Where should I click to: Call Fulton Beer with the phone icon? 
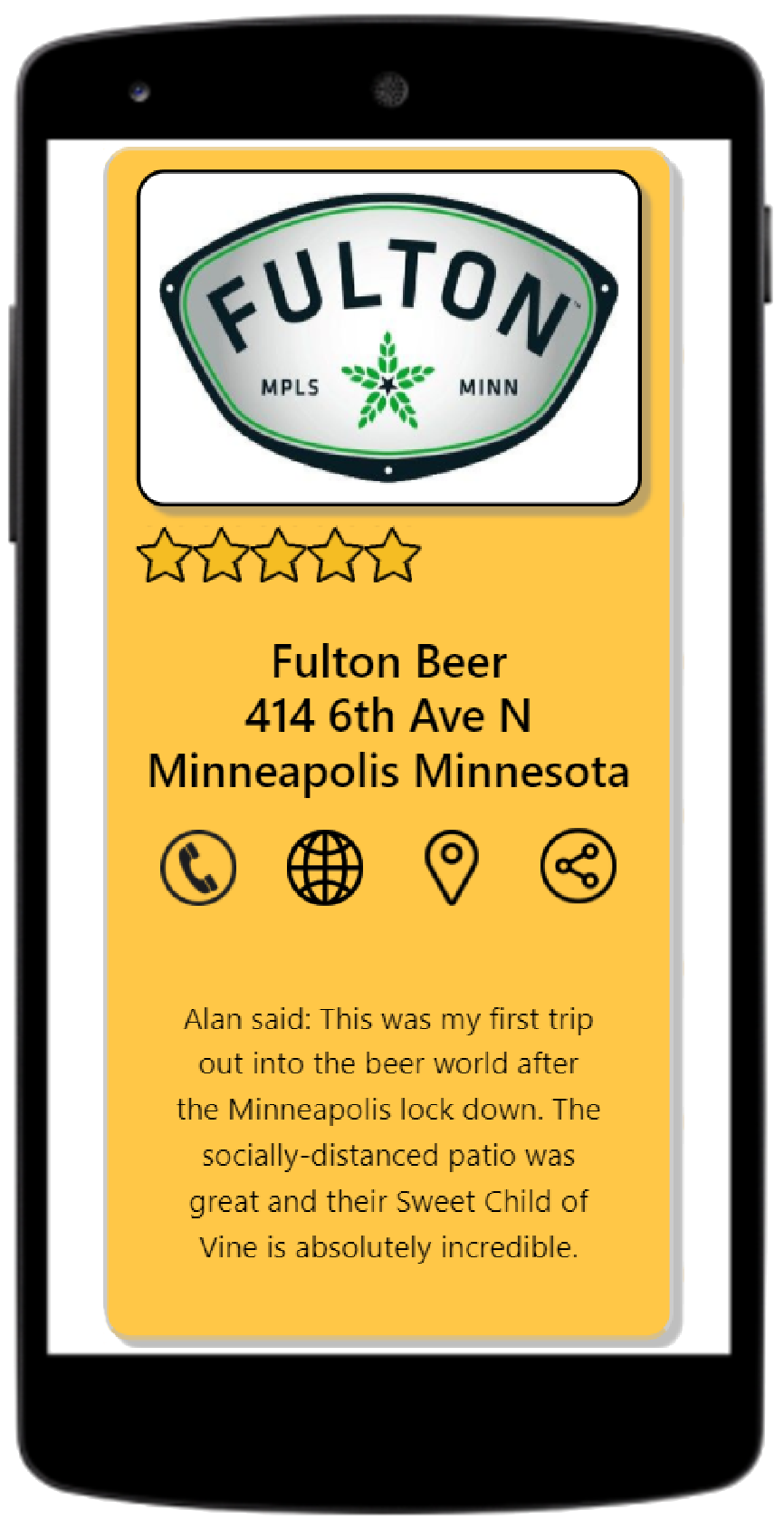[198, 867]
